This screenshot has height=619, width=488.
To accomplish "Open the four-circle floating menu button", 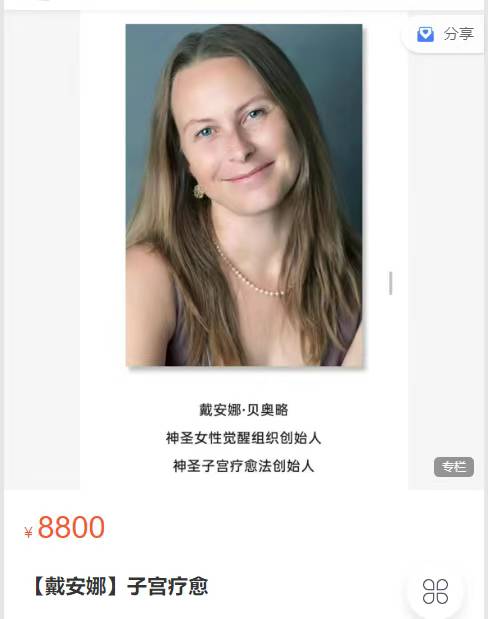I will (x=435, y=591).
